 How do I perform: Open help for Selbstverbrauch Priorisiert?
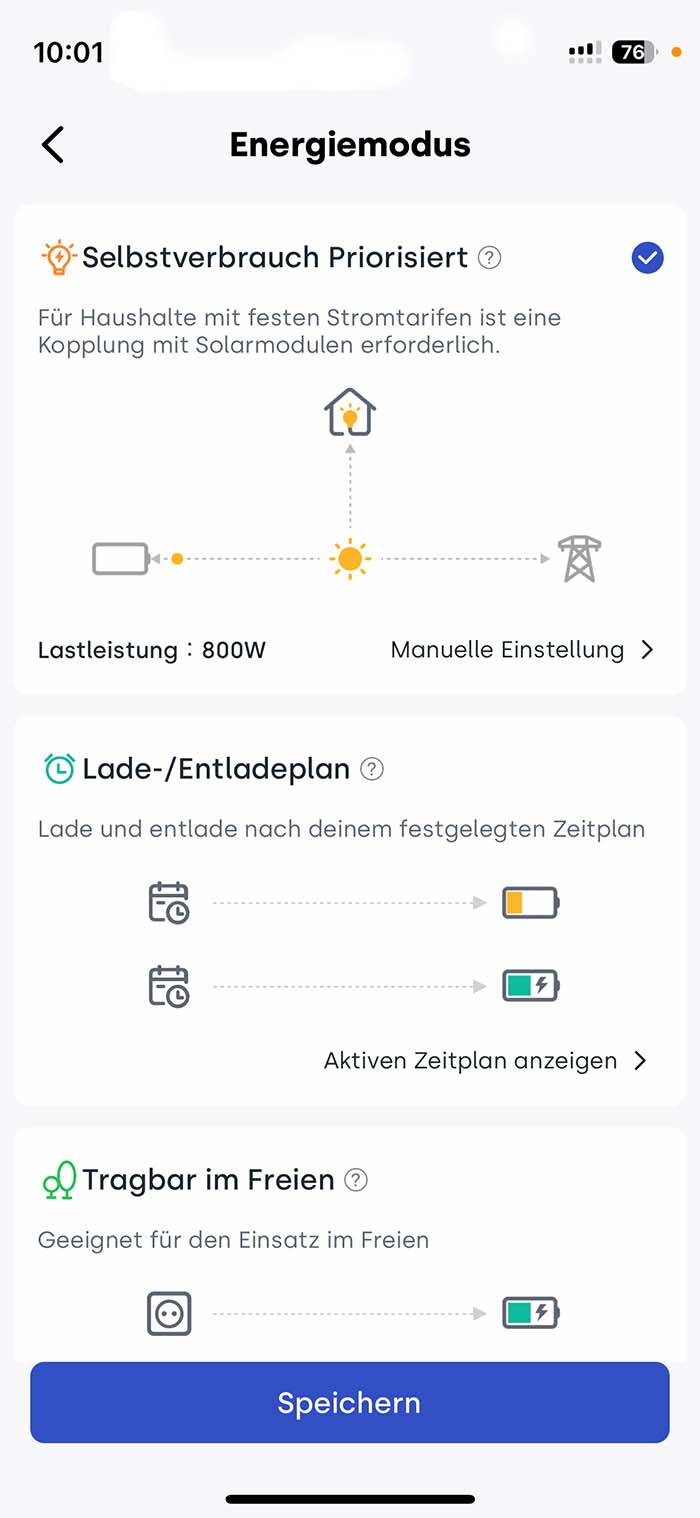point(489,258)
